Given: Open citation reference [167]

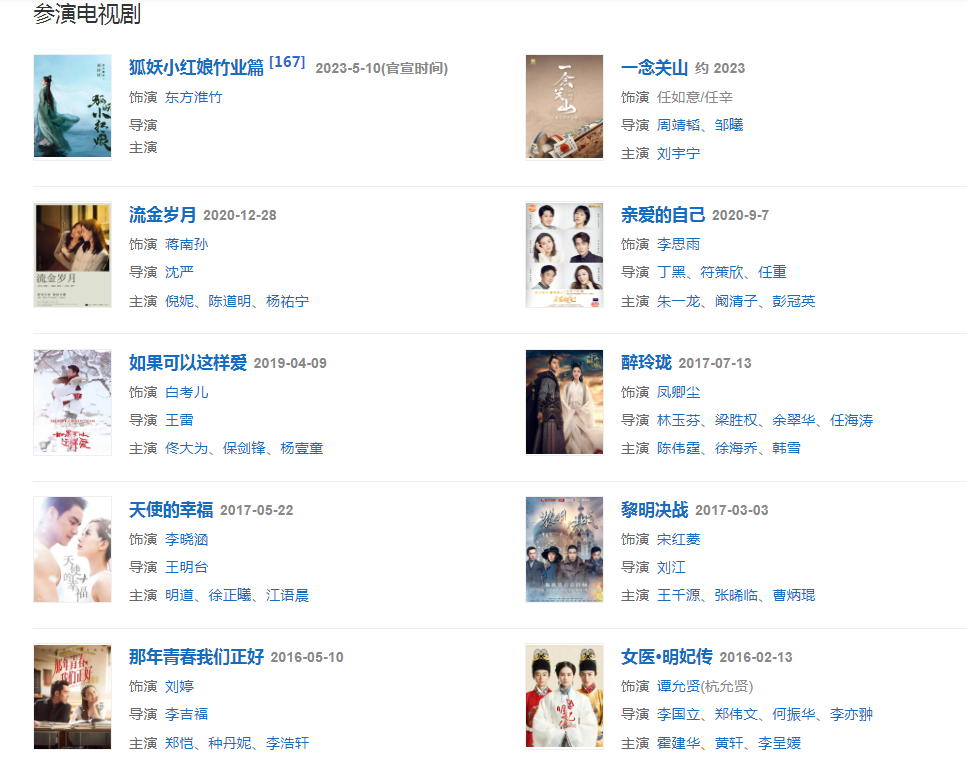Looking at the screenshot, I should [x=287, y=62].
